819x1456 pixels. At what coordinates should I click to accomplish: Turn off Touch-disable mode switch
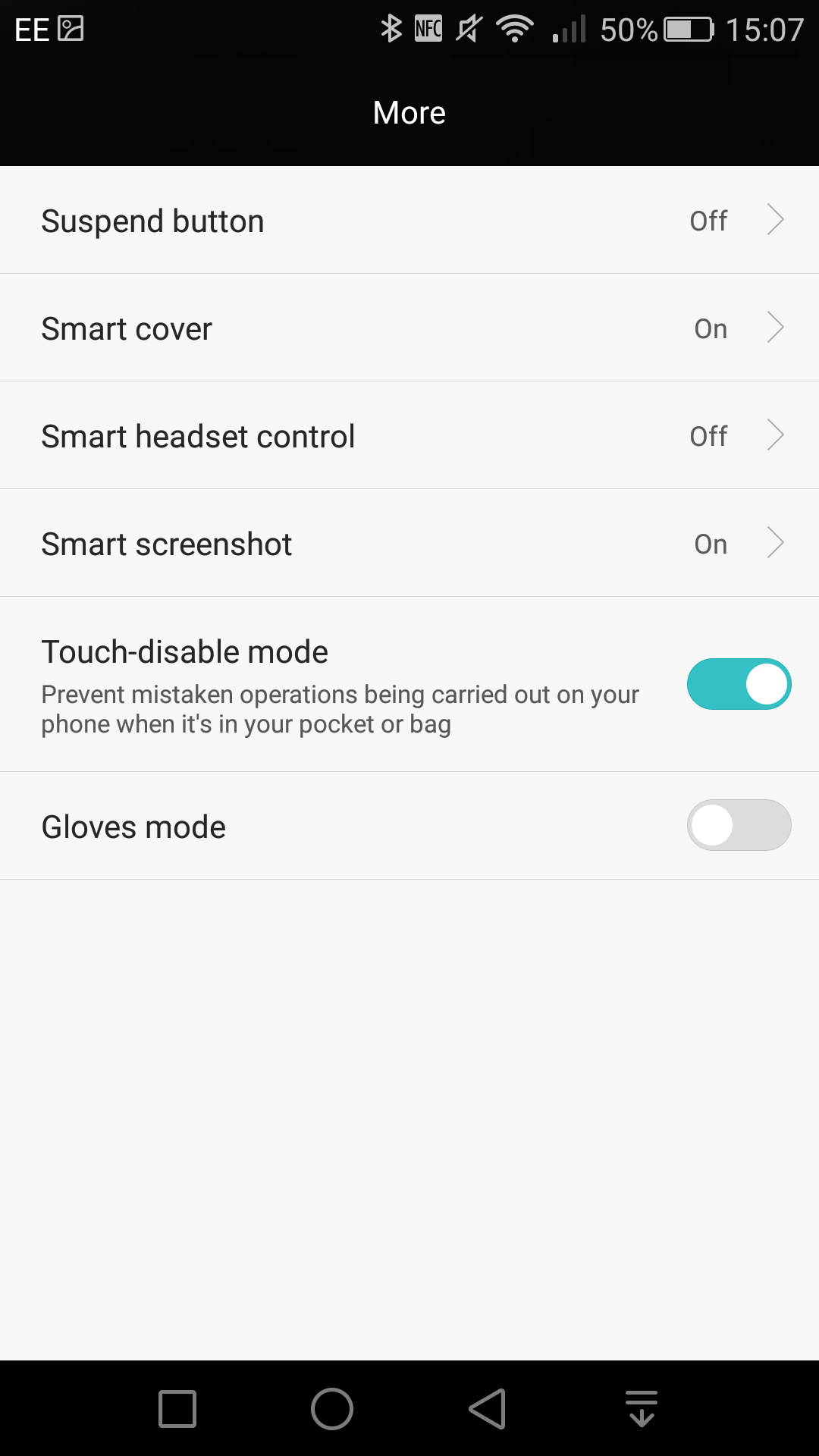coord(739,684)
